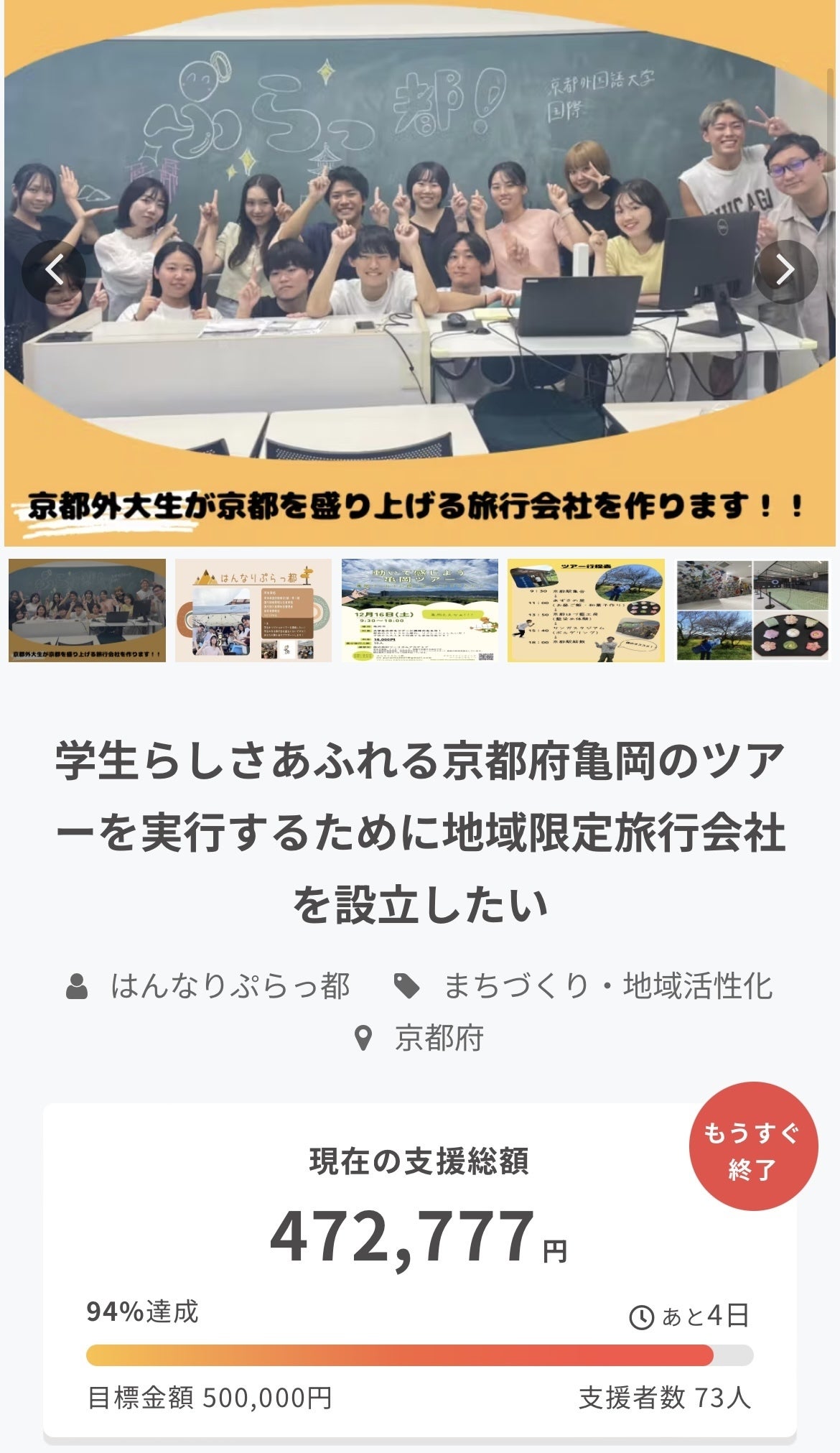Image resolution: width=840 pixels, height=1453 pixels.
Task: Visit the はんなりぷらっ都 owner profile
Action: click(x=230, y=986)
